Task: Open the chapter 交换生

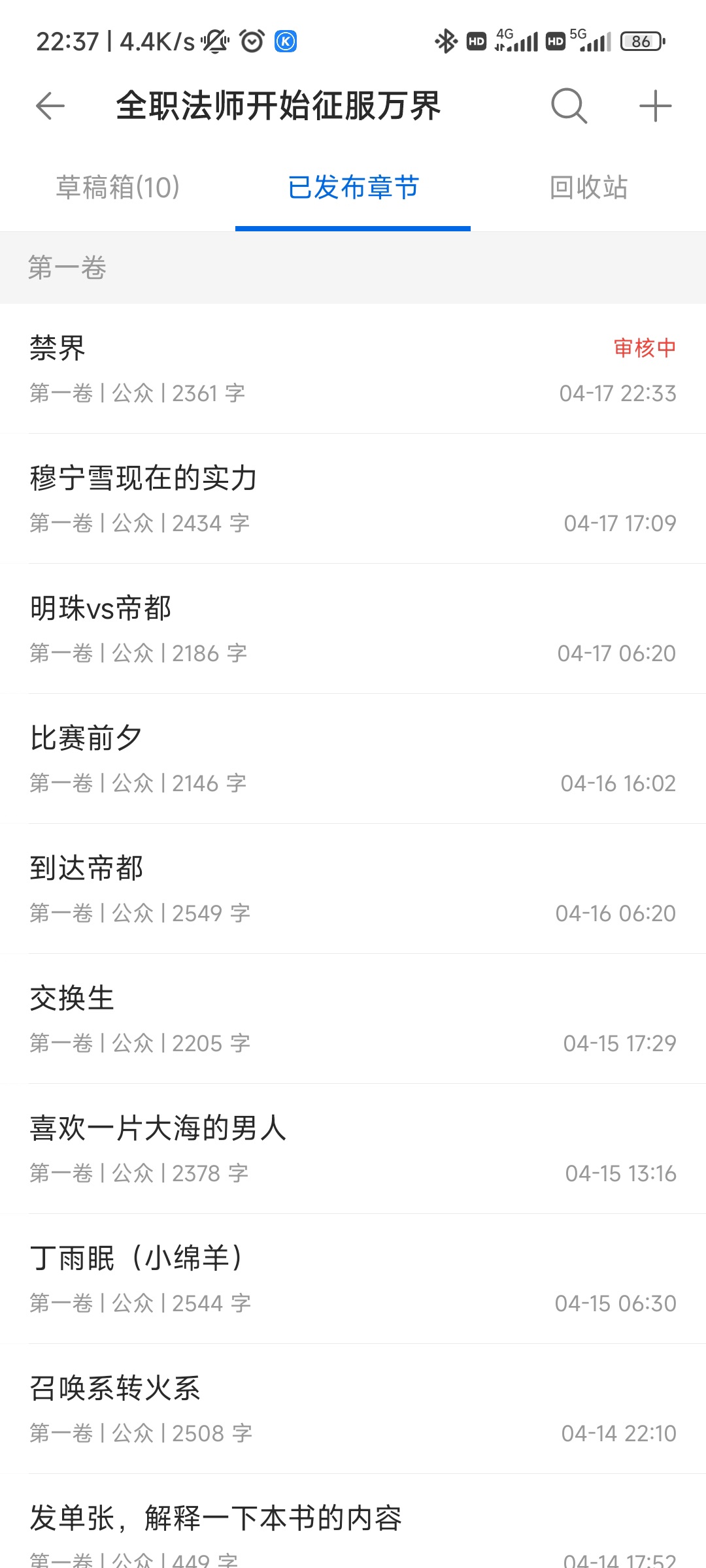Action: pyautogui.click(x=353, y=1019)
